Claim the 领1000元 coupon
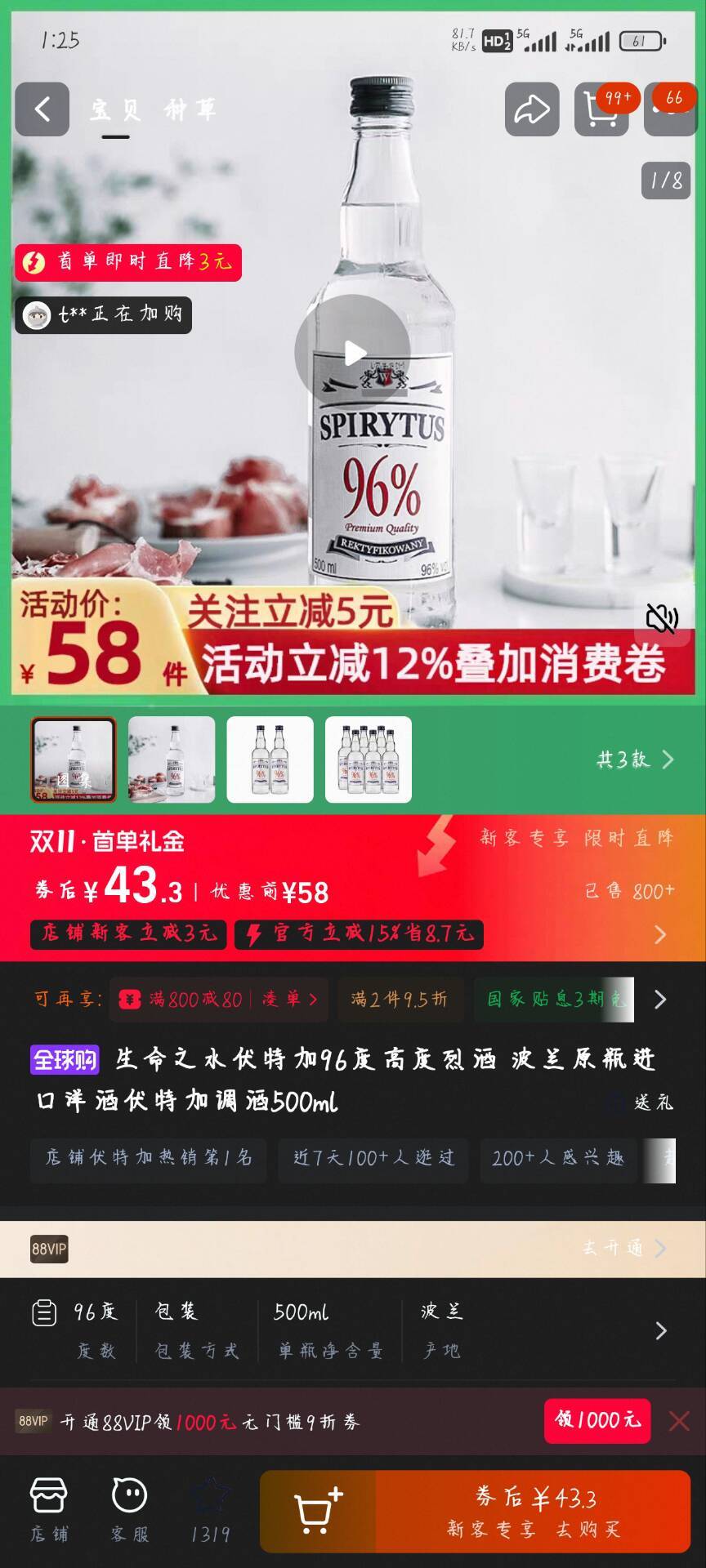 (597, 1420)
